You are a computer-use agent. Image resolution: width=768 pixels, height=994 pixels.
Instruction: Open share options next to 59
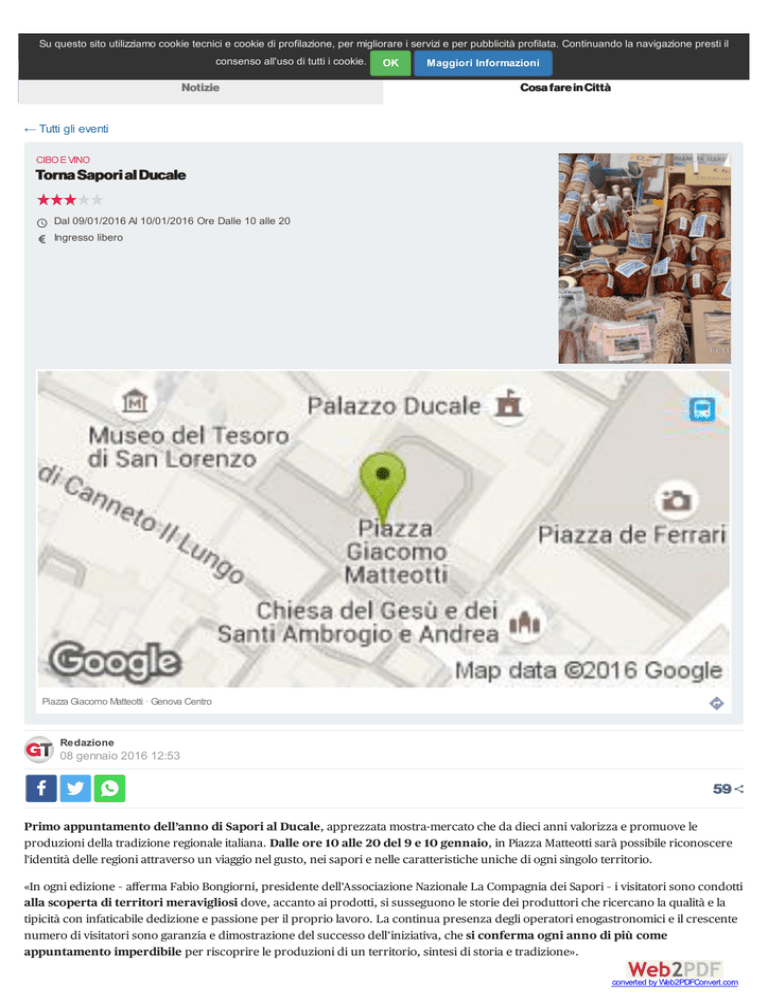click(738, 790)
